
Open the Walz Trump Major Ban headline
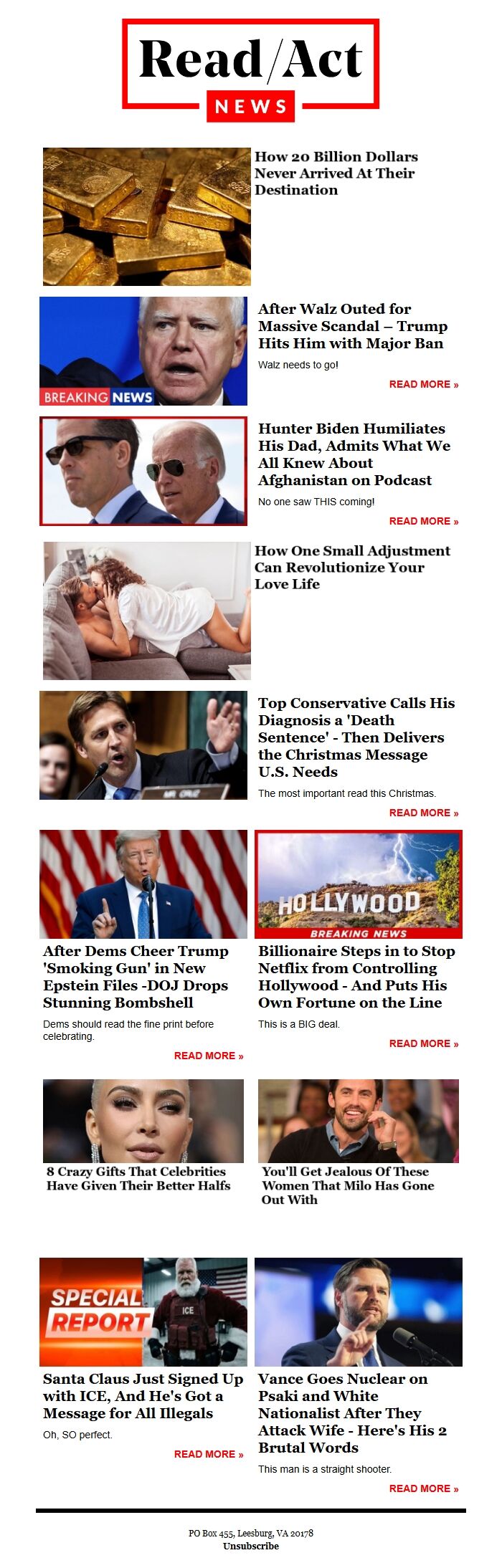tap(351, 326)
